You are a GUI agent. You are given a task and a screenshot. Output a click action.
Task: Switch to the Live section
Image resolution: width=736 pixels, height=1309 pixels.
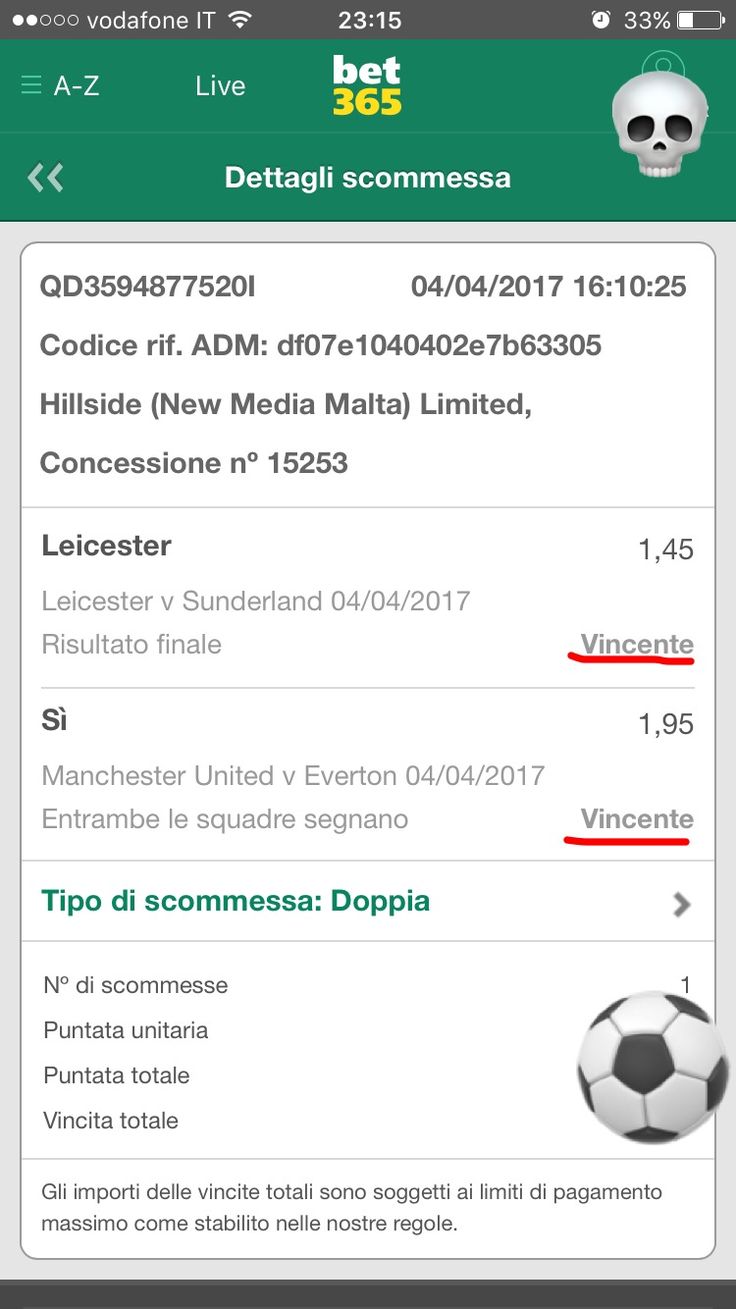[220, 86]
